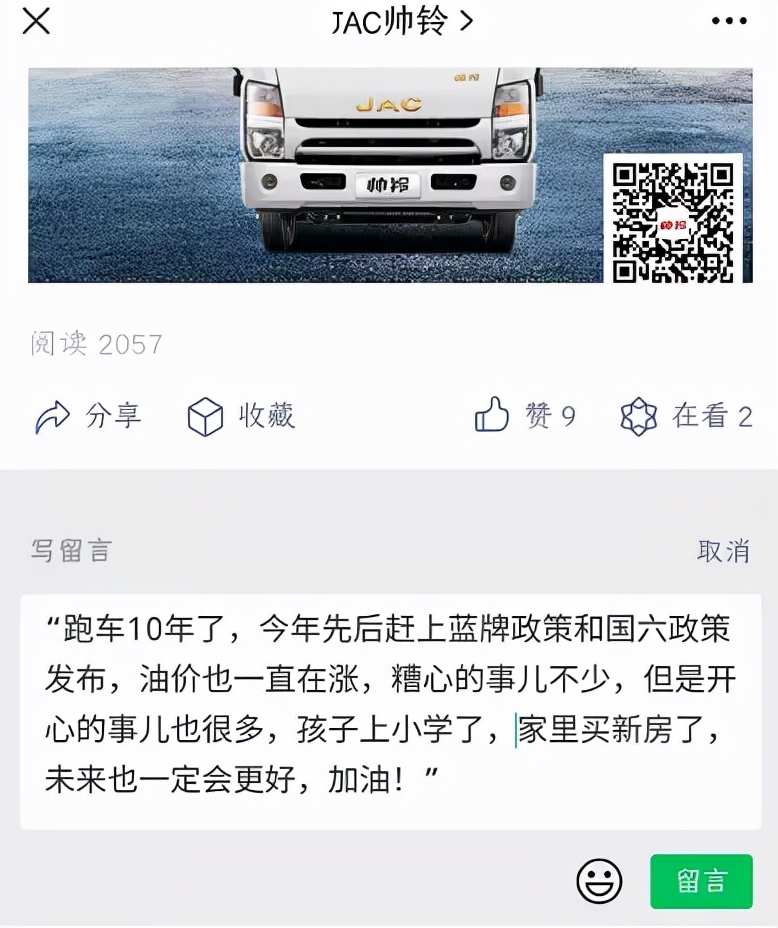Image resolution: width=778 pixels, height=928 pixels.
Task: Share this article via 分享
Action: coord(87,416)
